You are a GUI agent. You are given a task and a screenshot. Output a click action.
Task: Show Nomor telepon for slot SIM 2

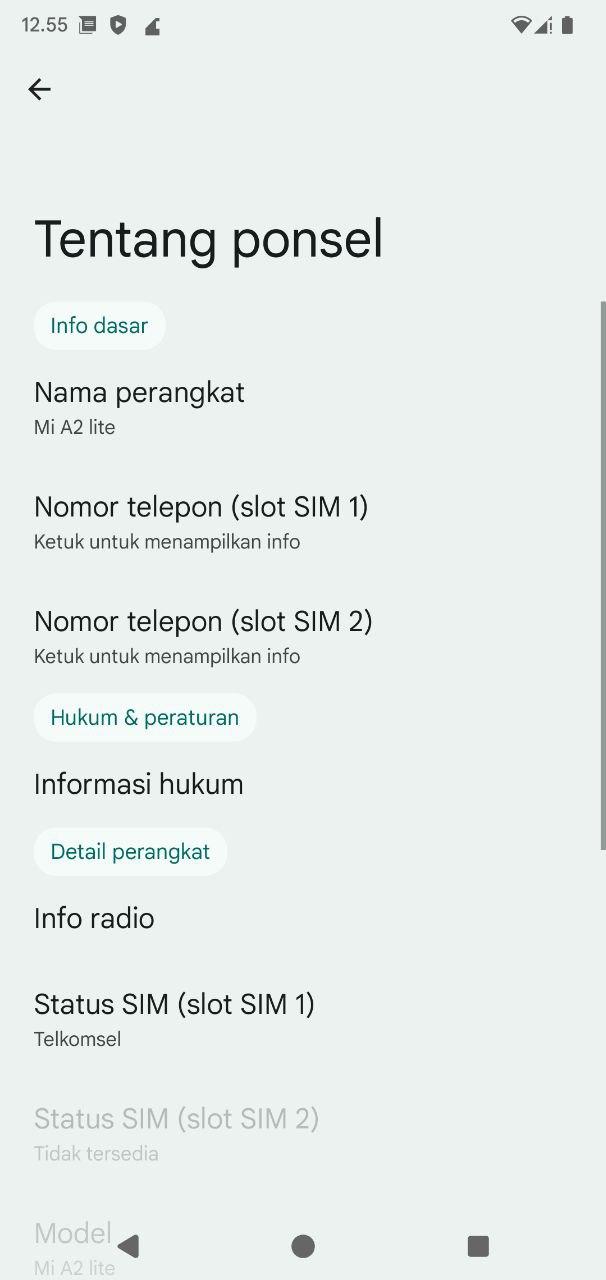click(x=203, y=636)
